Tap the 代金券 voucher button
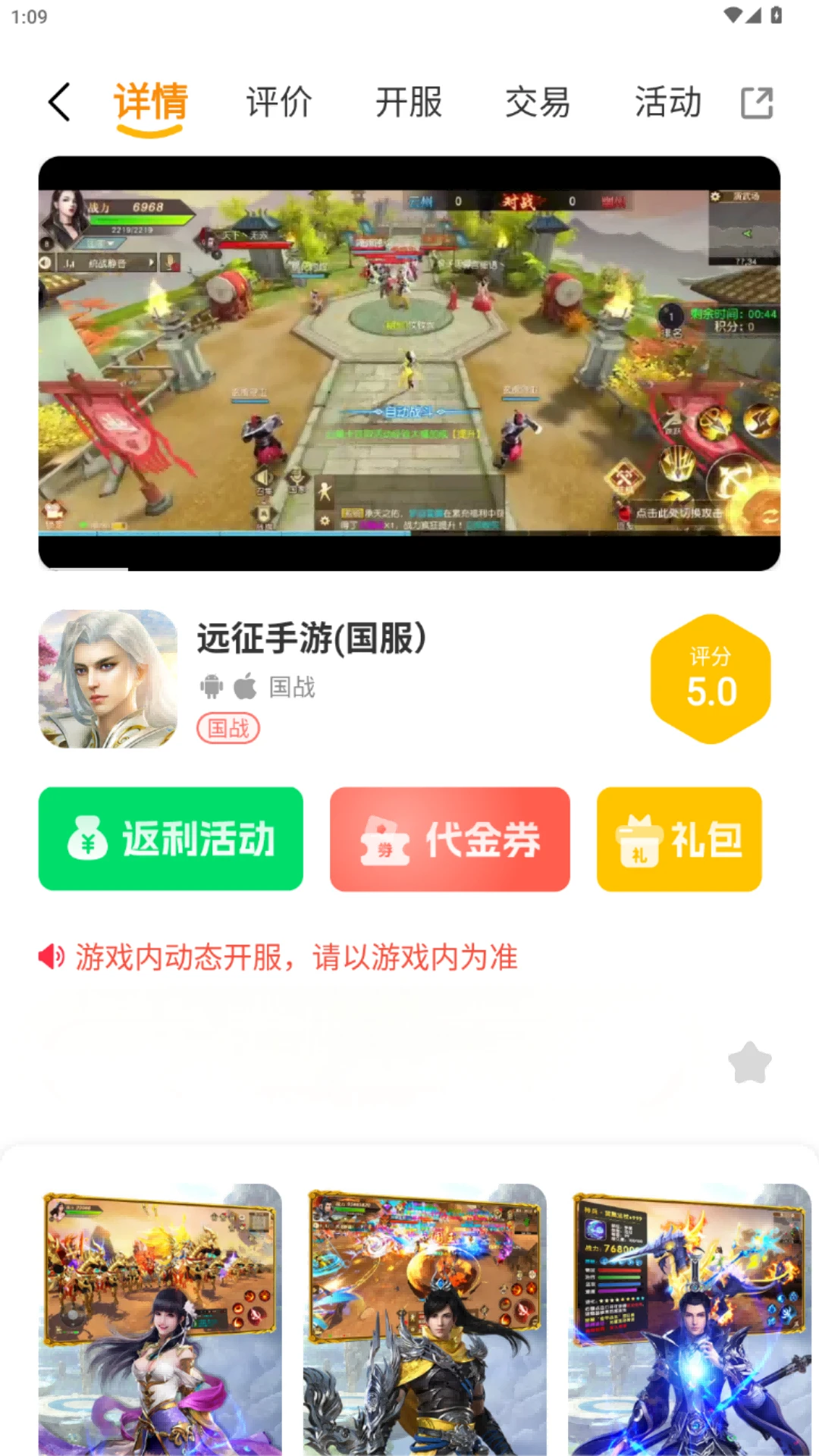 (x=450, y=839)
